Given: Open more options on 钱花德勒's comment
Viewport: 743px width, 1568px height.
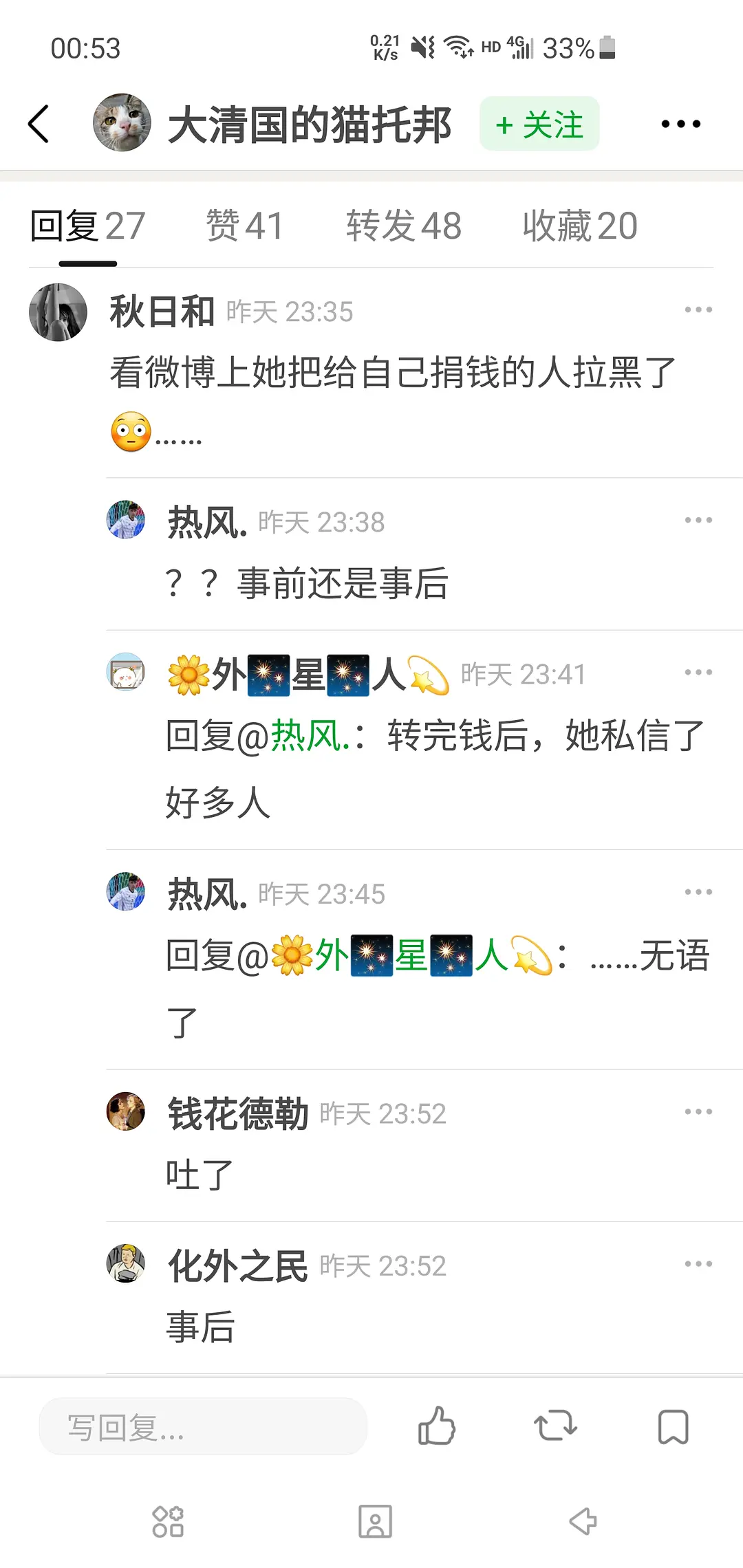Looking at the screenshot, I should (x=698, y=1112).
